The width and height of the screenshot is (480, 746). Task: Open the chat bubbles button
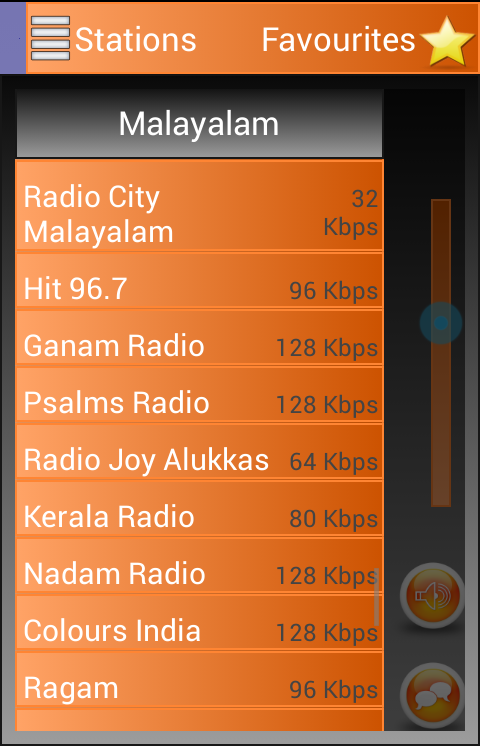click(x=432, y=695)
